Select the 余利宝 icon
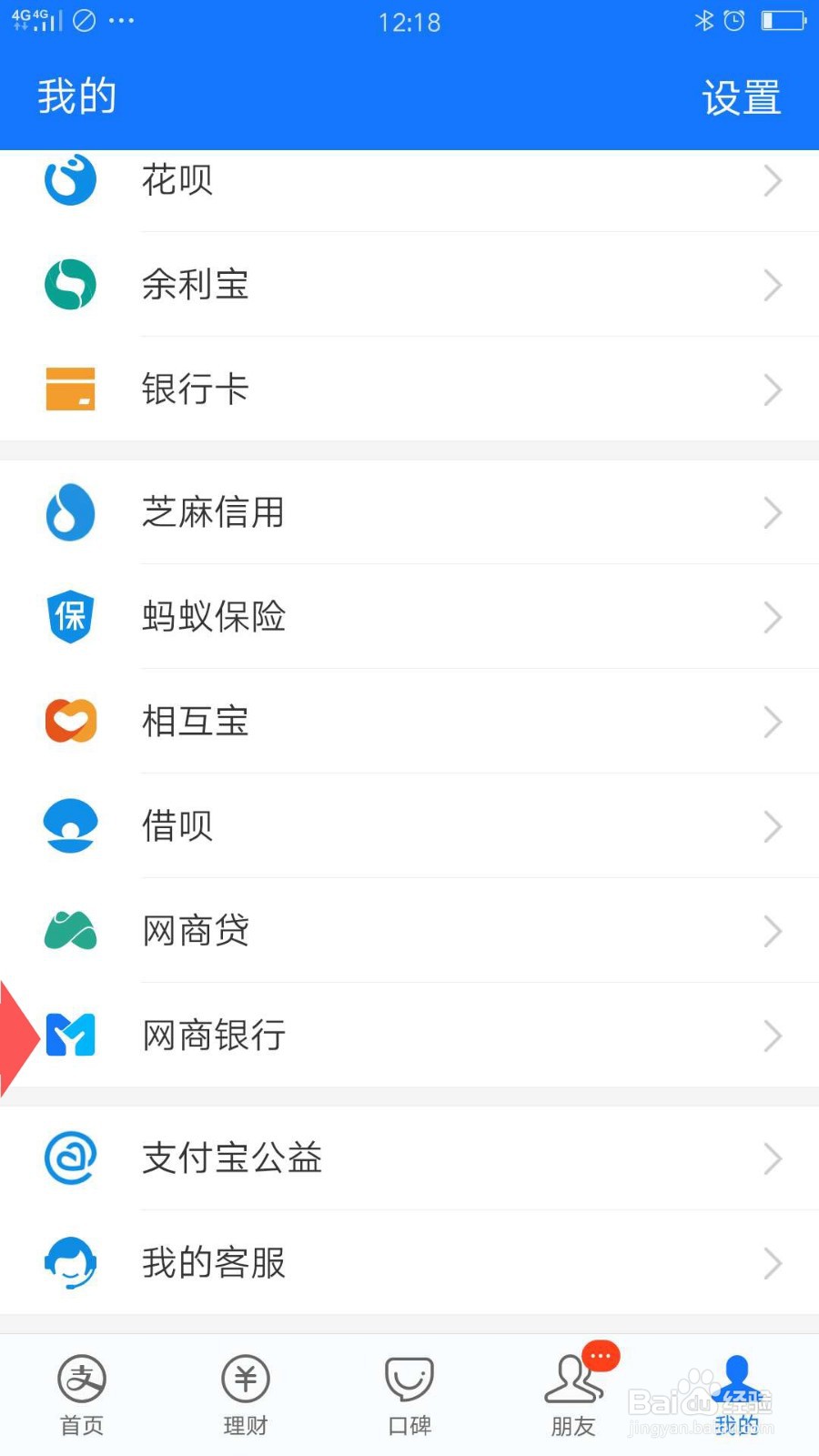 [x=70, y=285]
